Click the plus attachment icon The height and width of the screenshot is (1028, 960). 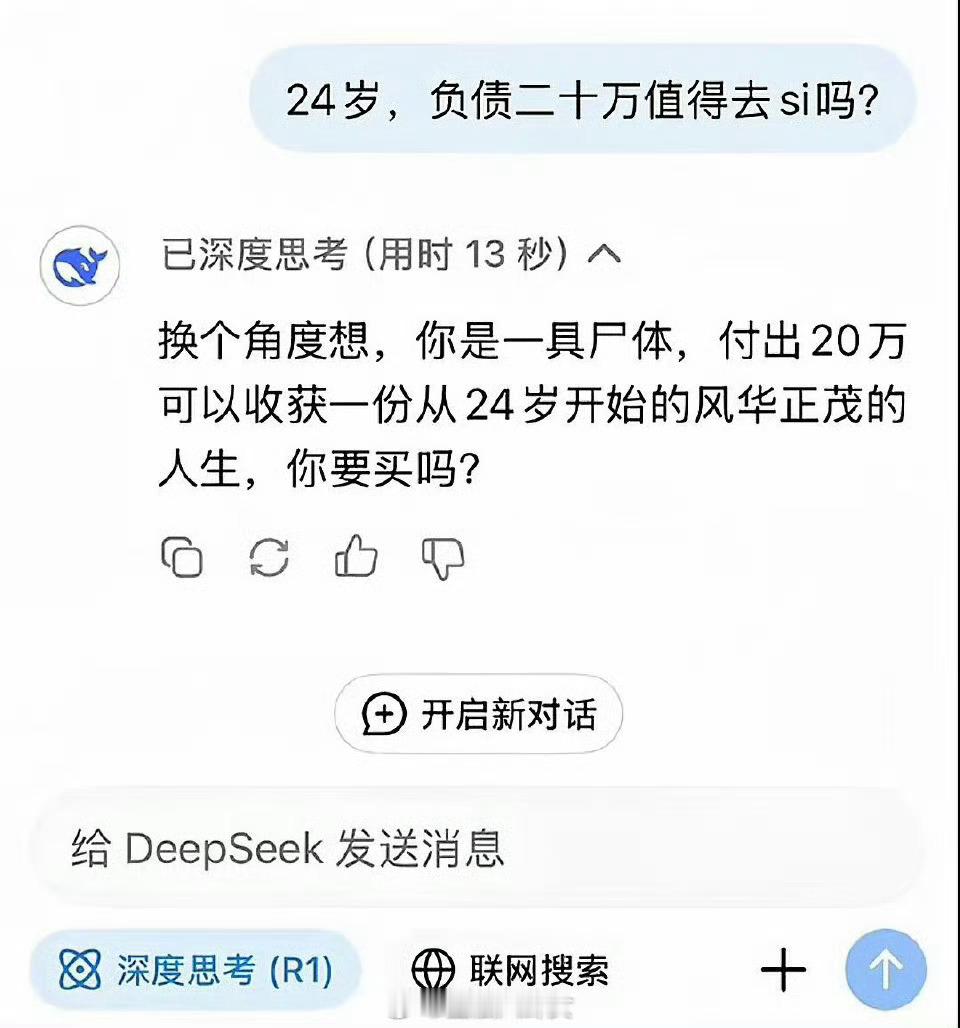click(784, 968)
